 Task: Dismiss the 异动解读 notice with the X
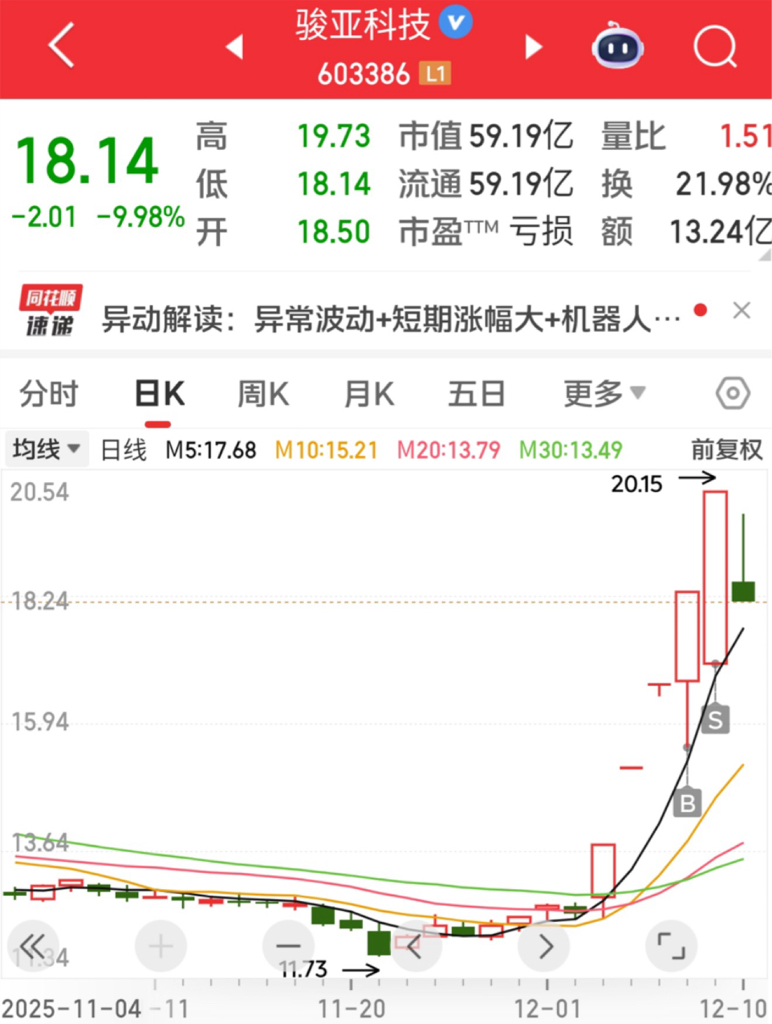click(x=741, y=311)
